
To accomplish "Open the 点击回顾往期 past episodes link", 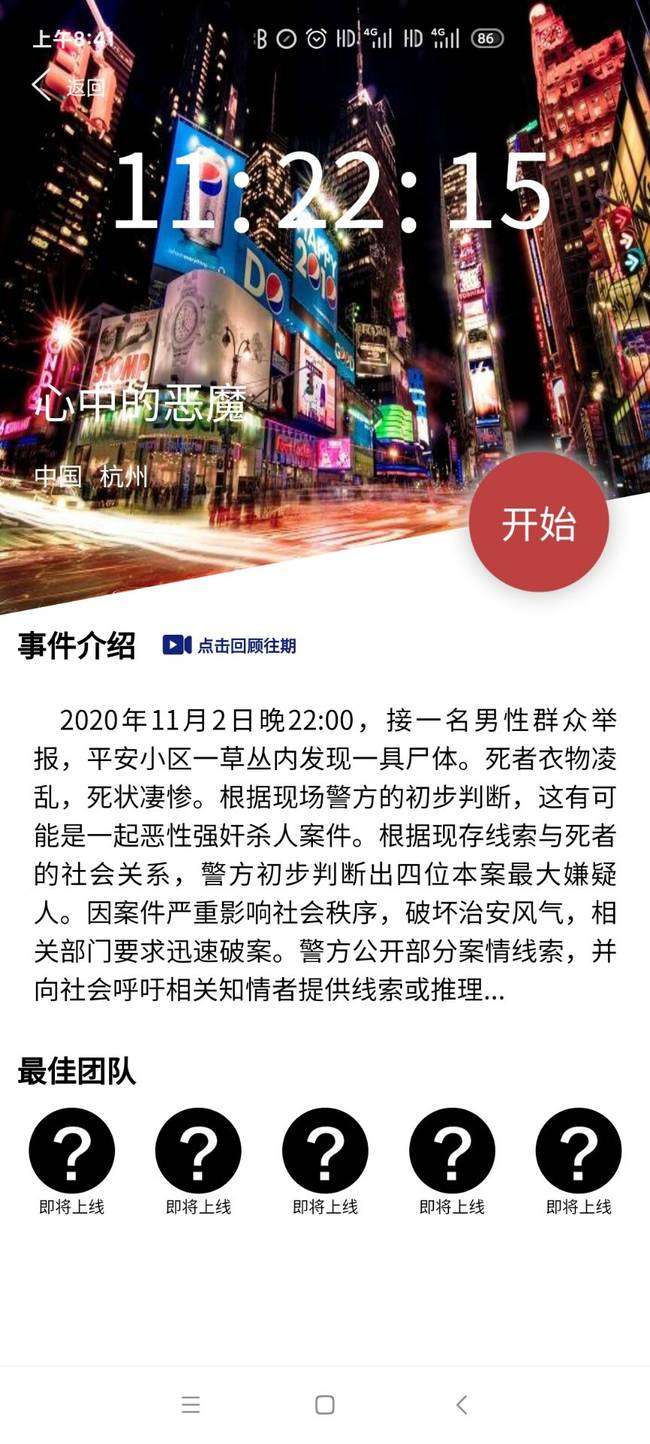I will [229, 645].
